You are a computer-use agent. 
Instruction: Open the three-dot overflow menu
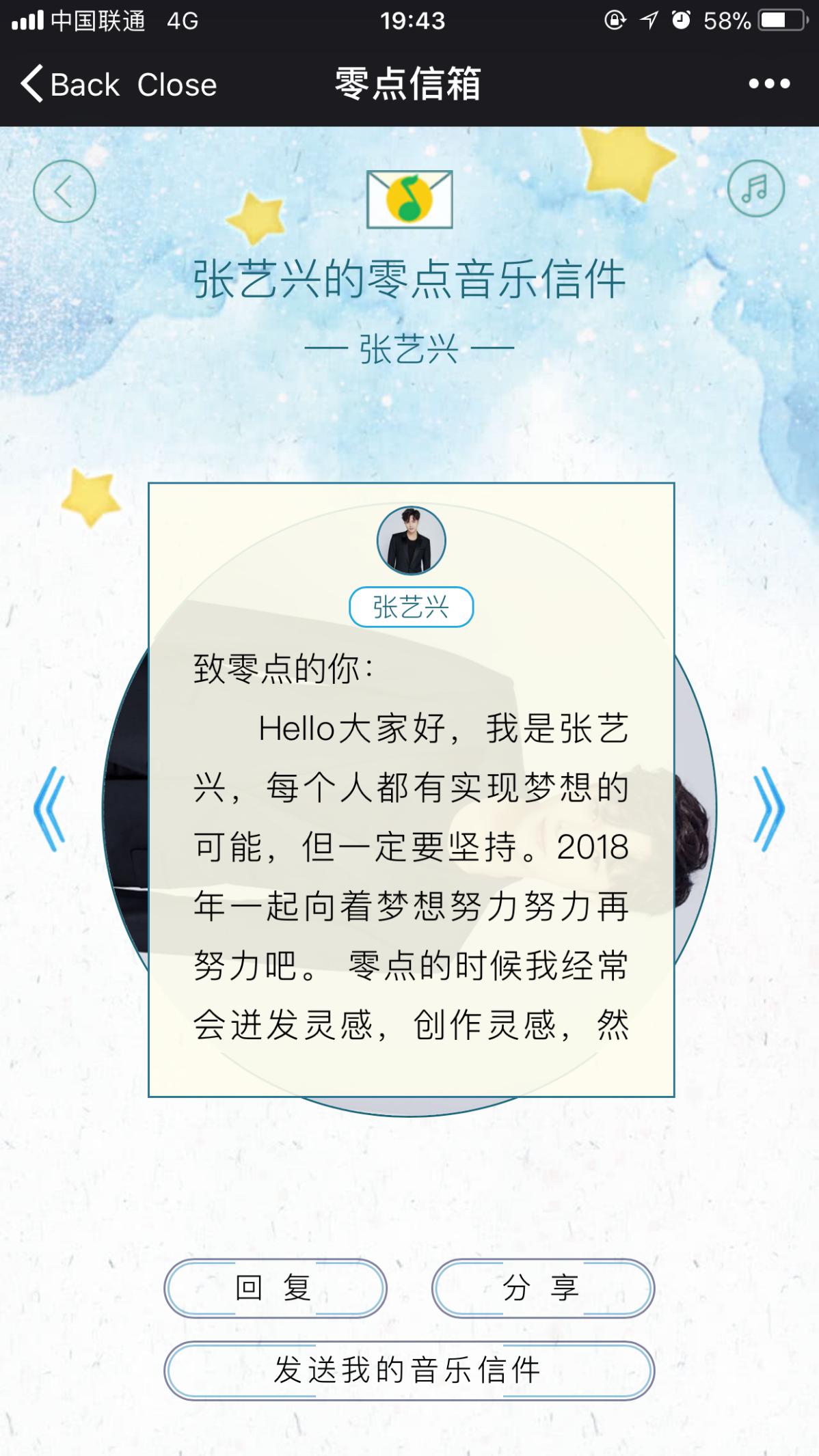pyautogui.click(x=769, y=84)
